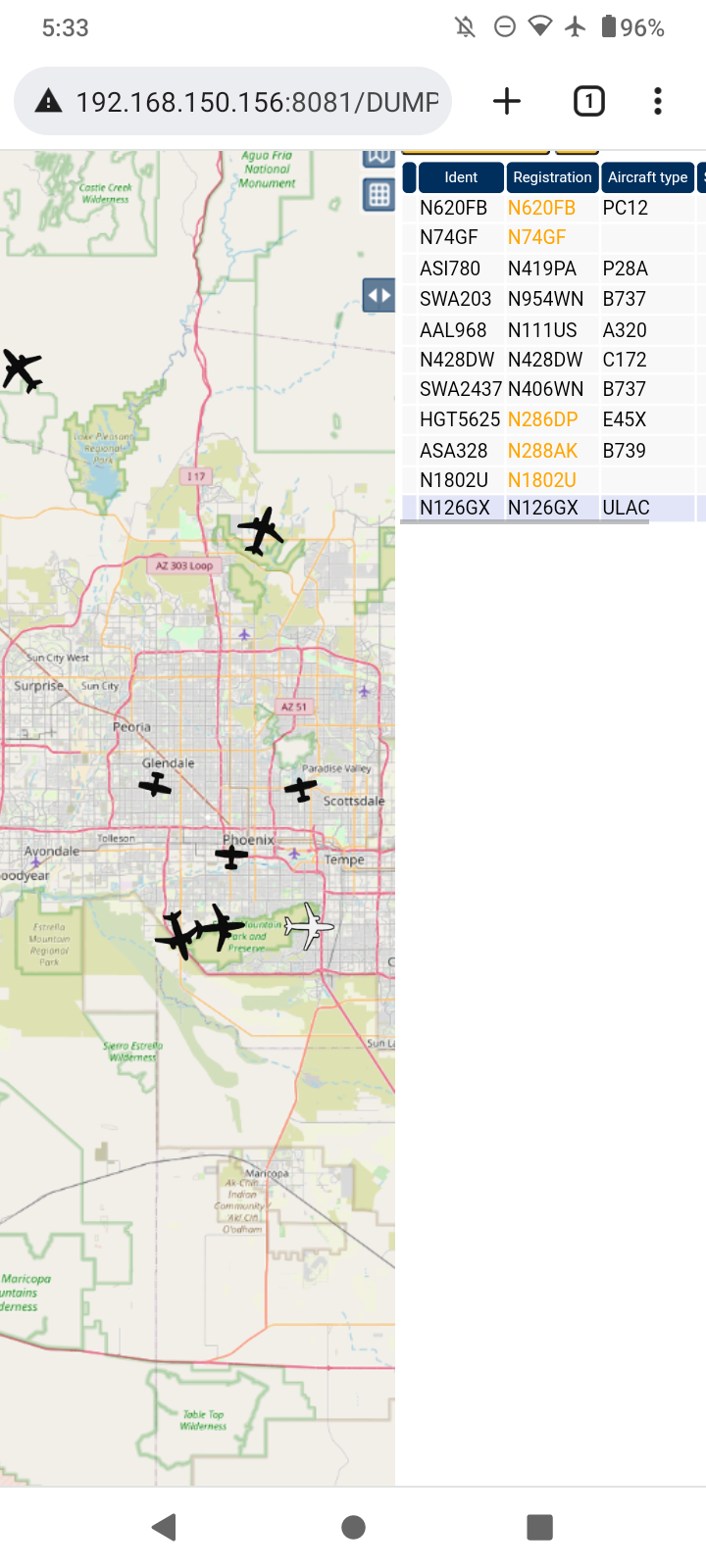Screen dimensions: 706x1568
Task: Sort the table by Aircraft type
Action: tap(647, 177)
